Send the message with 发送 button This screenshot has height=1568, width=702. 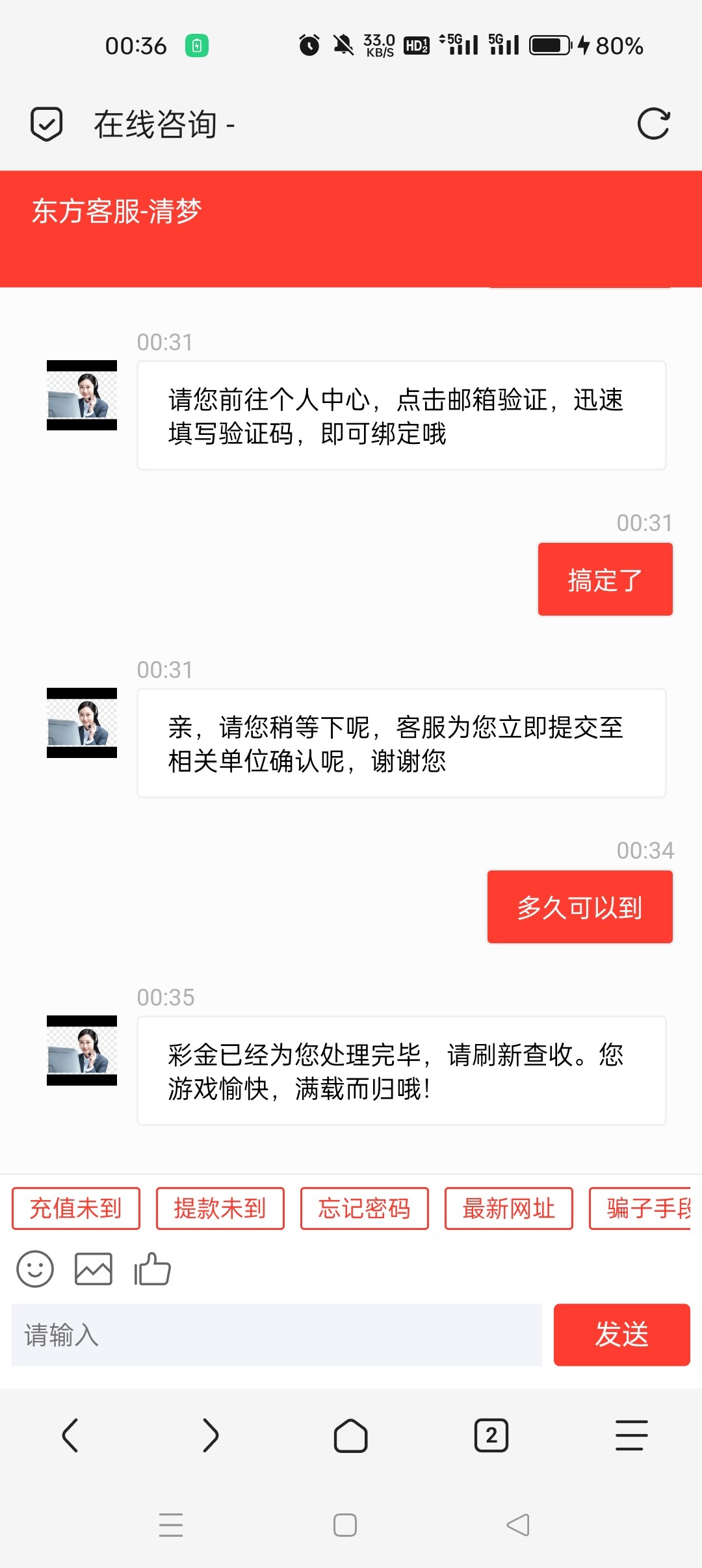pos(621,1335)
